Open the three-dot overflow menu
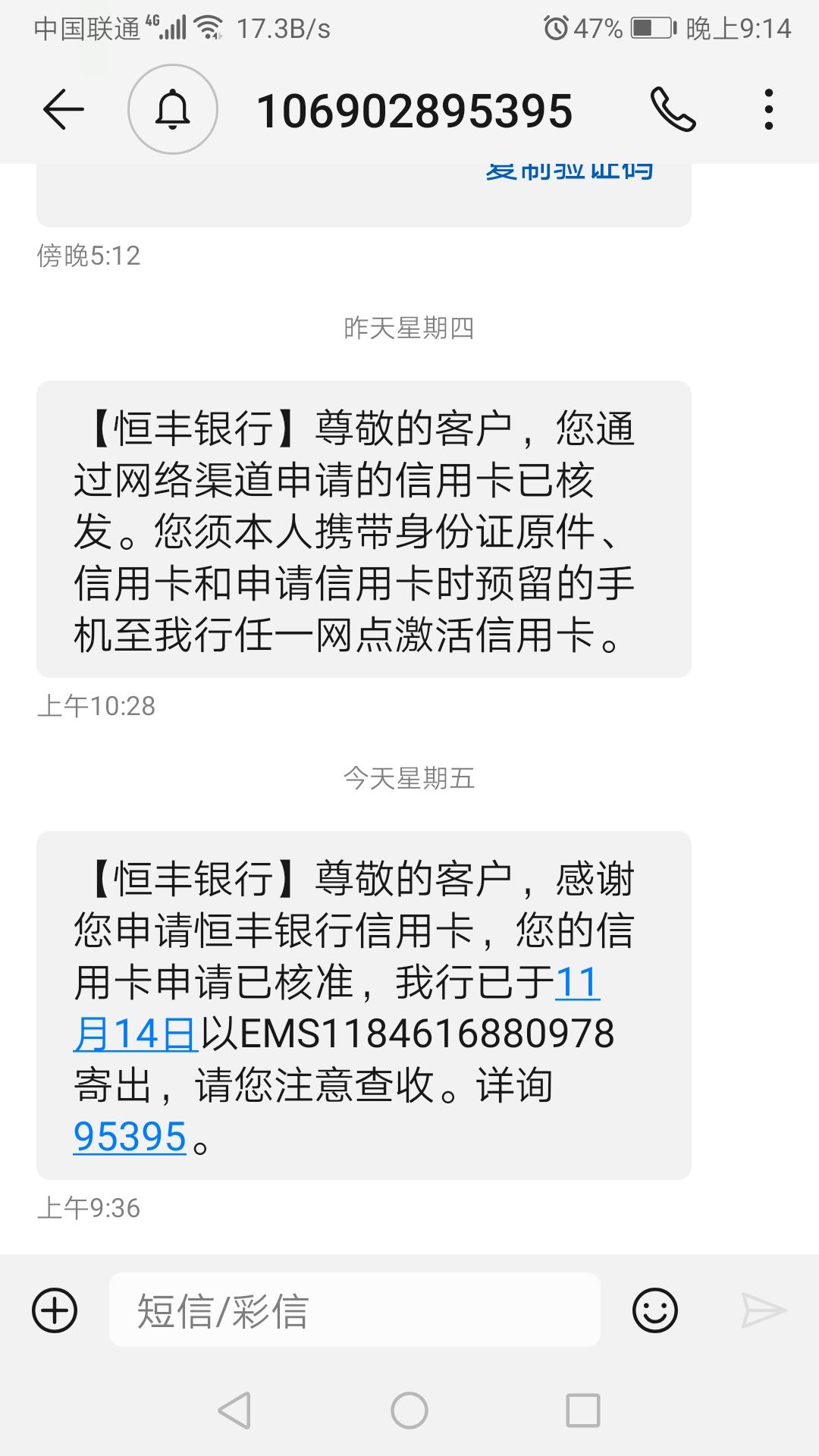 (769, 110)
